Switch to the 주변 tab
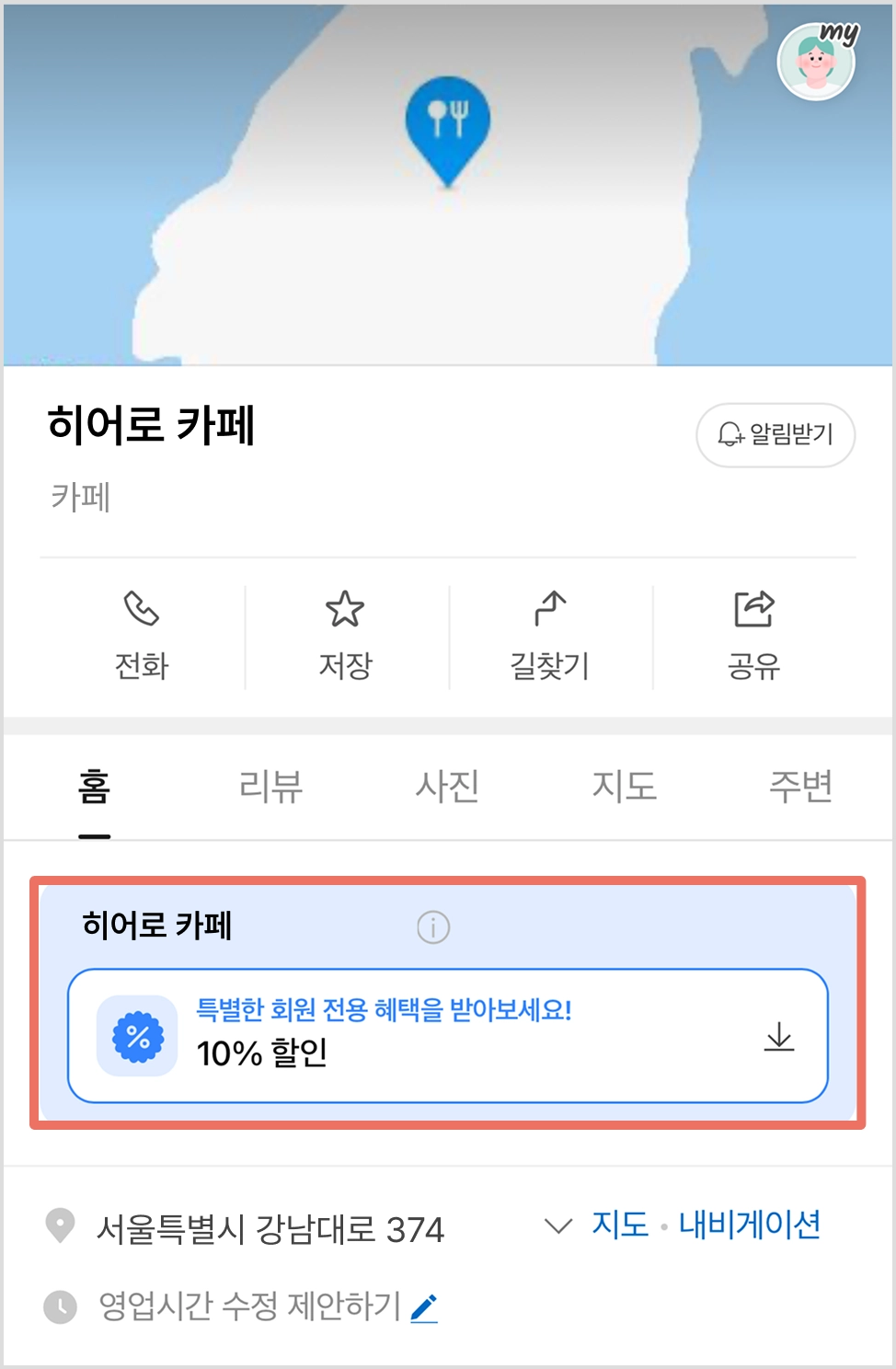Viewport: 896px width, 1369px height. (x=800, y=787)
